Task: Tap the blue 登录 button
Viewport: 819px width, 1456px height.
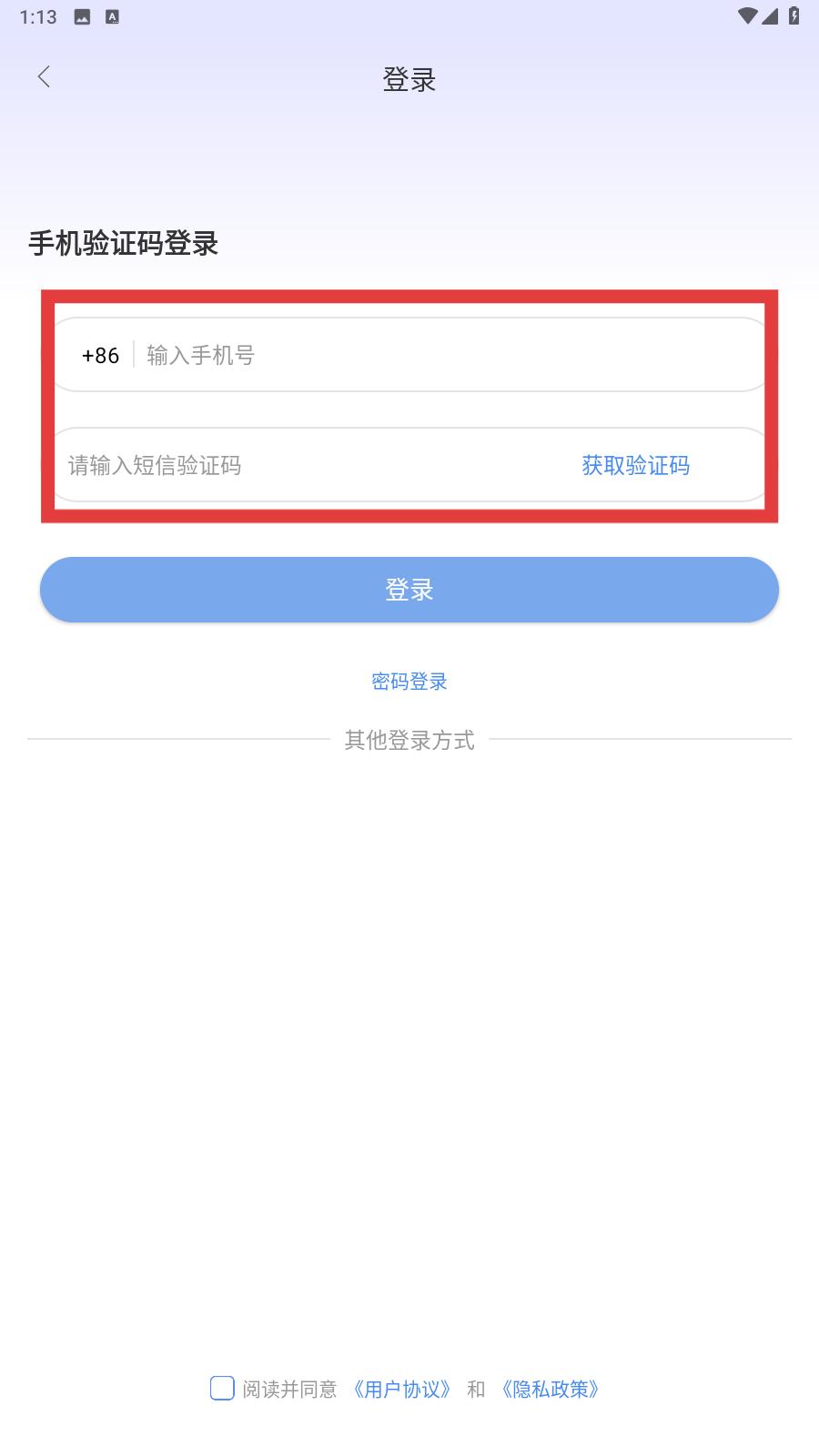Action: click(x=409, y=590)
